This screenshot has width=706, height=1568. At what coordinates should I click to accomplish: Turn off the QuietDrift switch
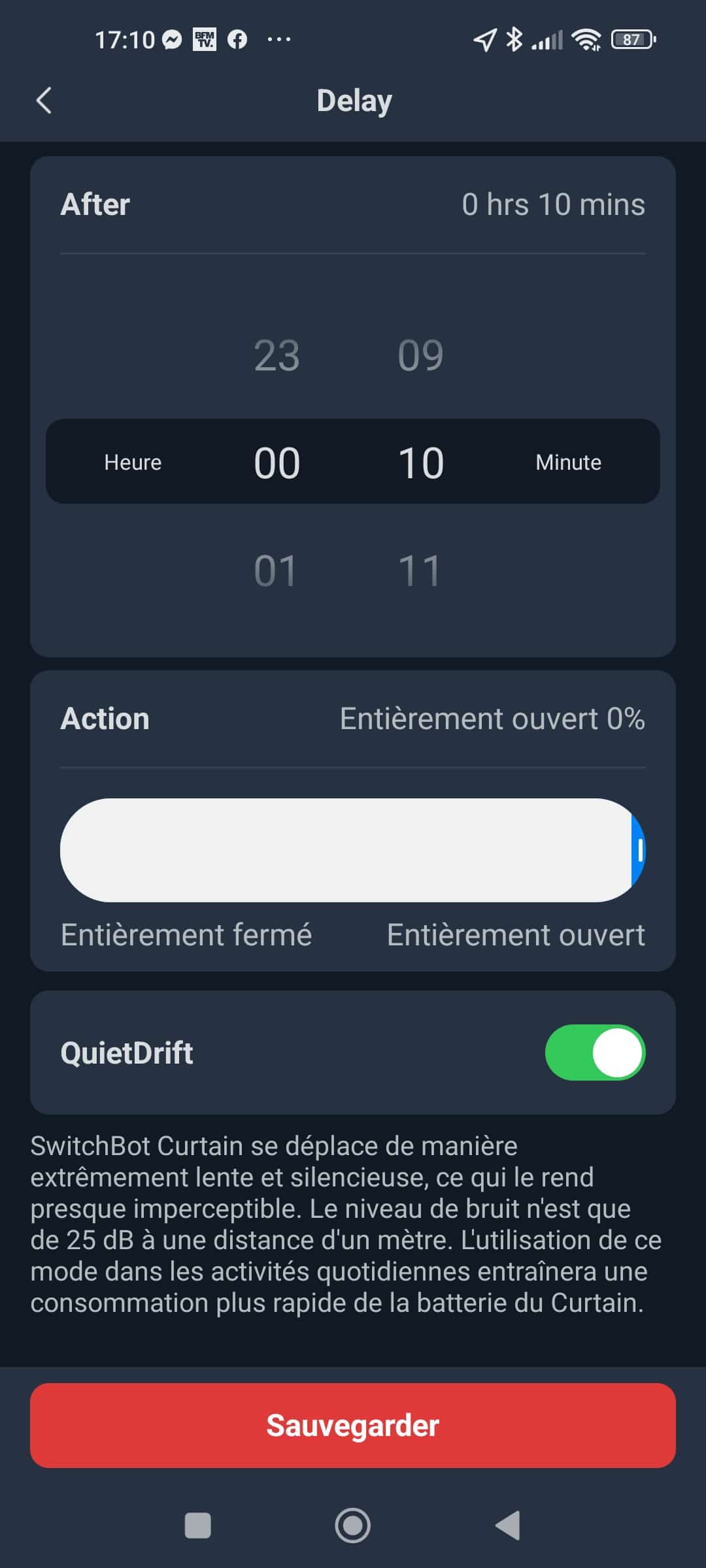coord(595,1053)
